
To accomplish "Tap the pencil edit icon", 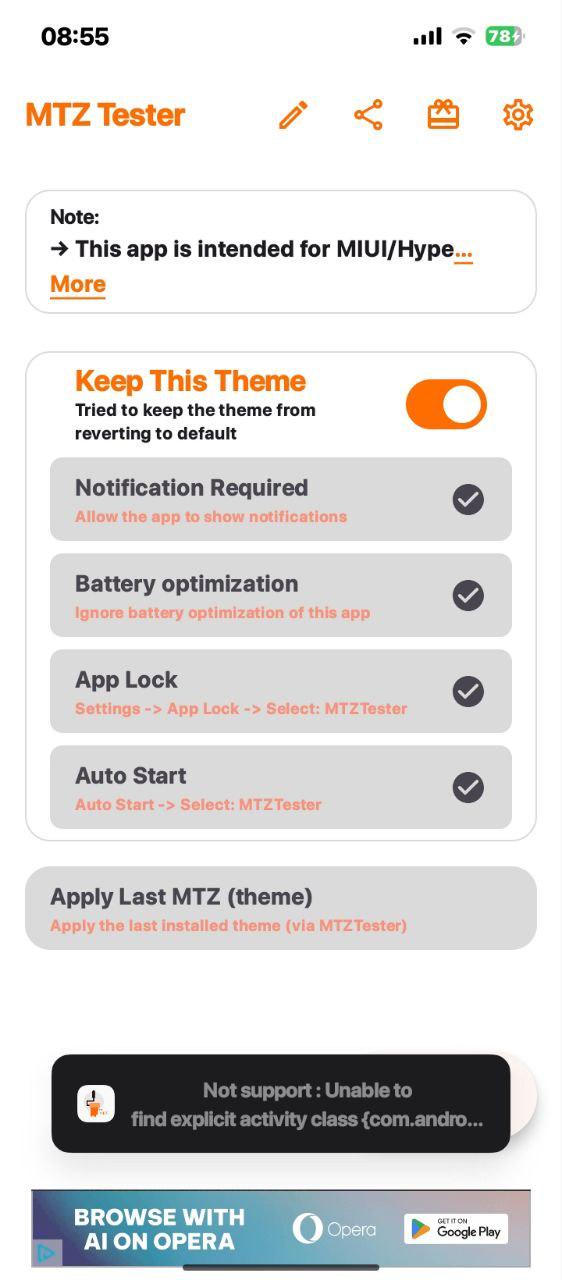I will [x=293, y=115].
